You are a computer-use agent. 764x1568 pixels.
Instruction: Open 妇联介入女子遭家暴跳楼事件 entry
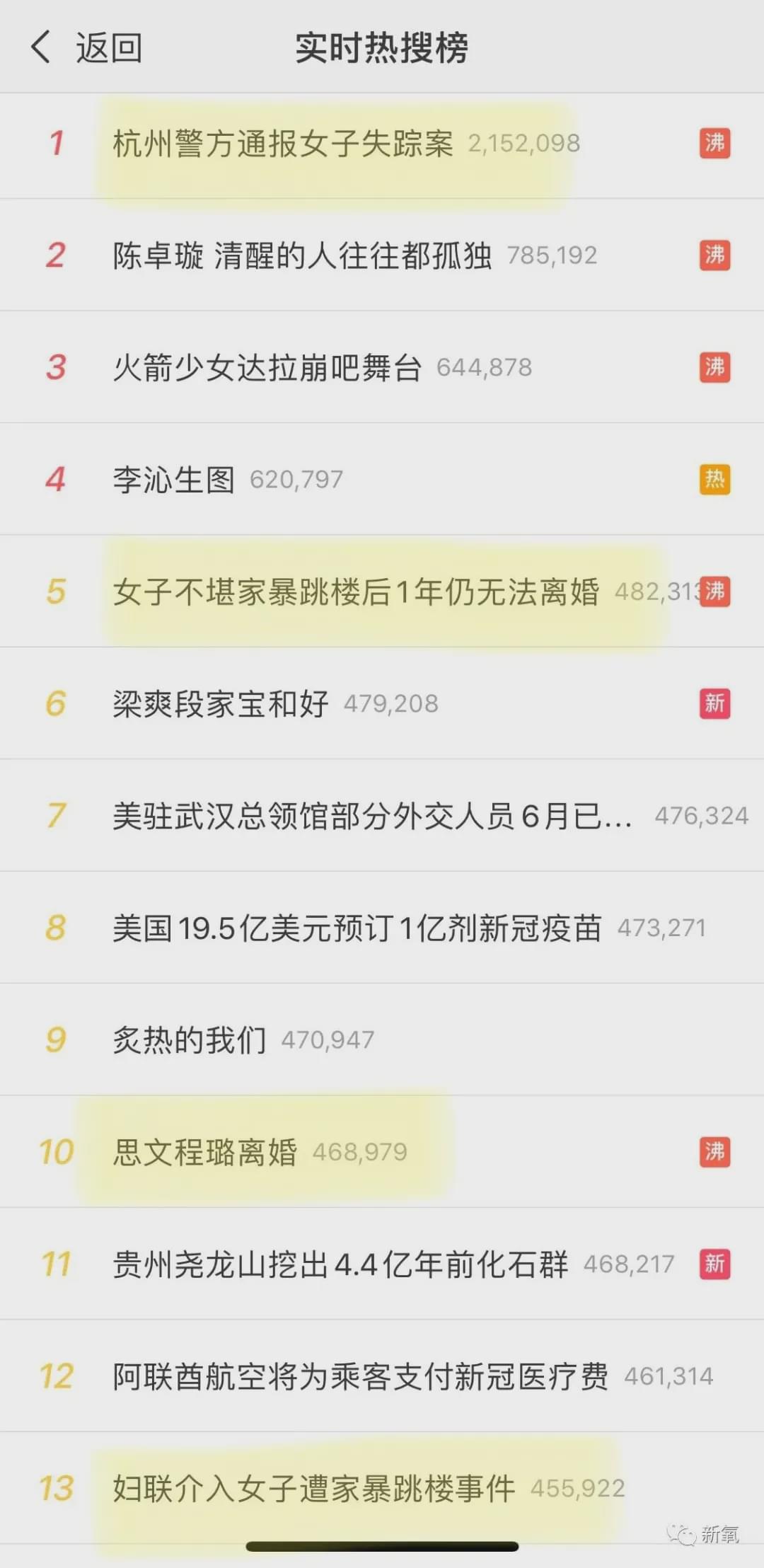pos(314,1488)
